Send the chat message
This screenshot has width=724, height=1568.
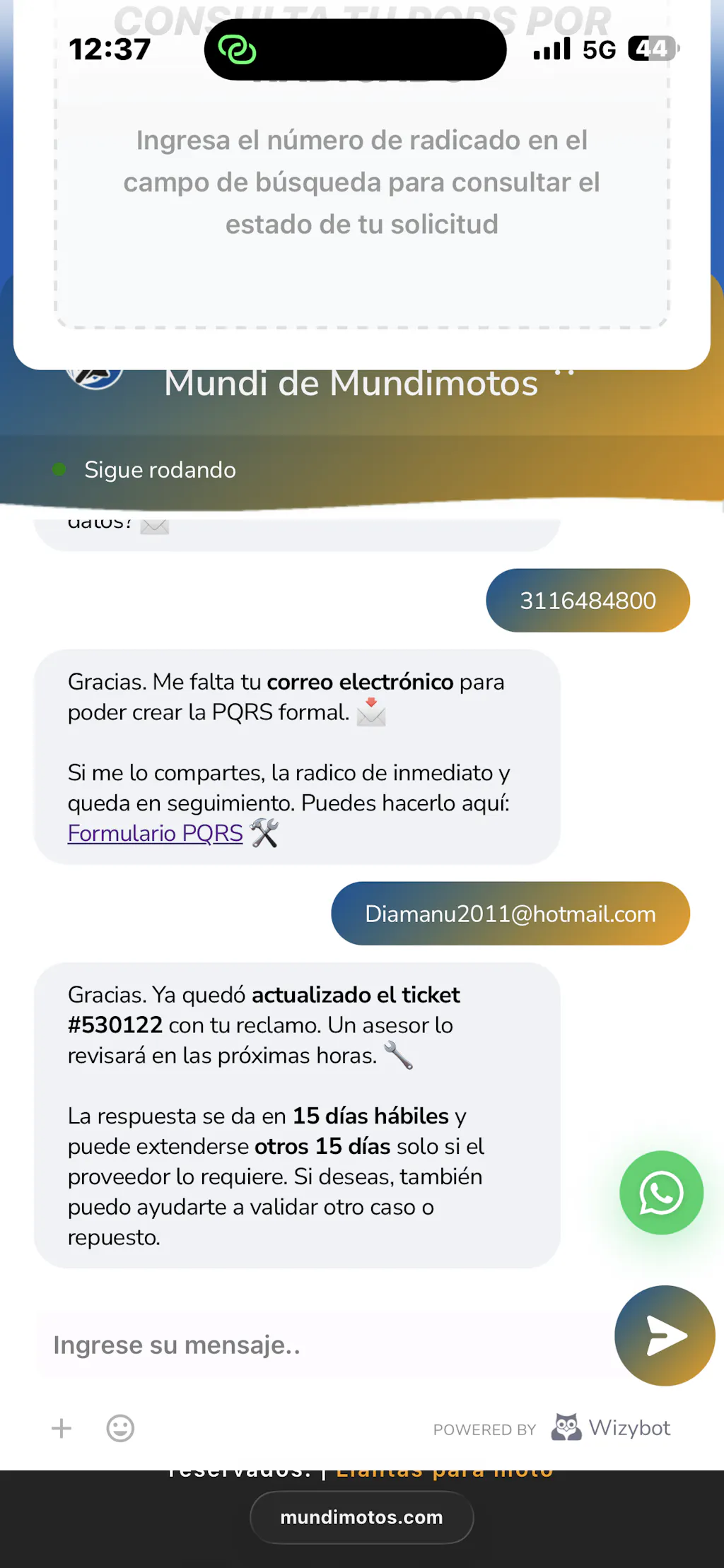click(x=665, y=1336)
